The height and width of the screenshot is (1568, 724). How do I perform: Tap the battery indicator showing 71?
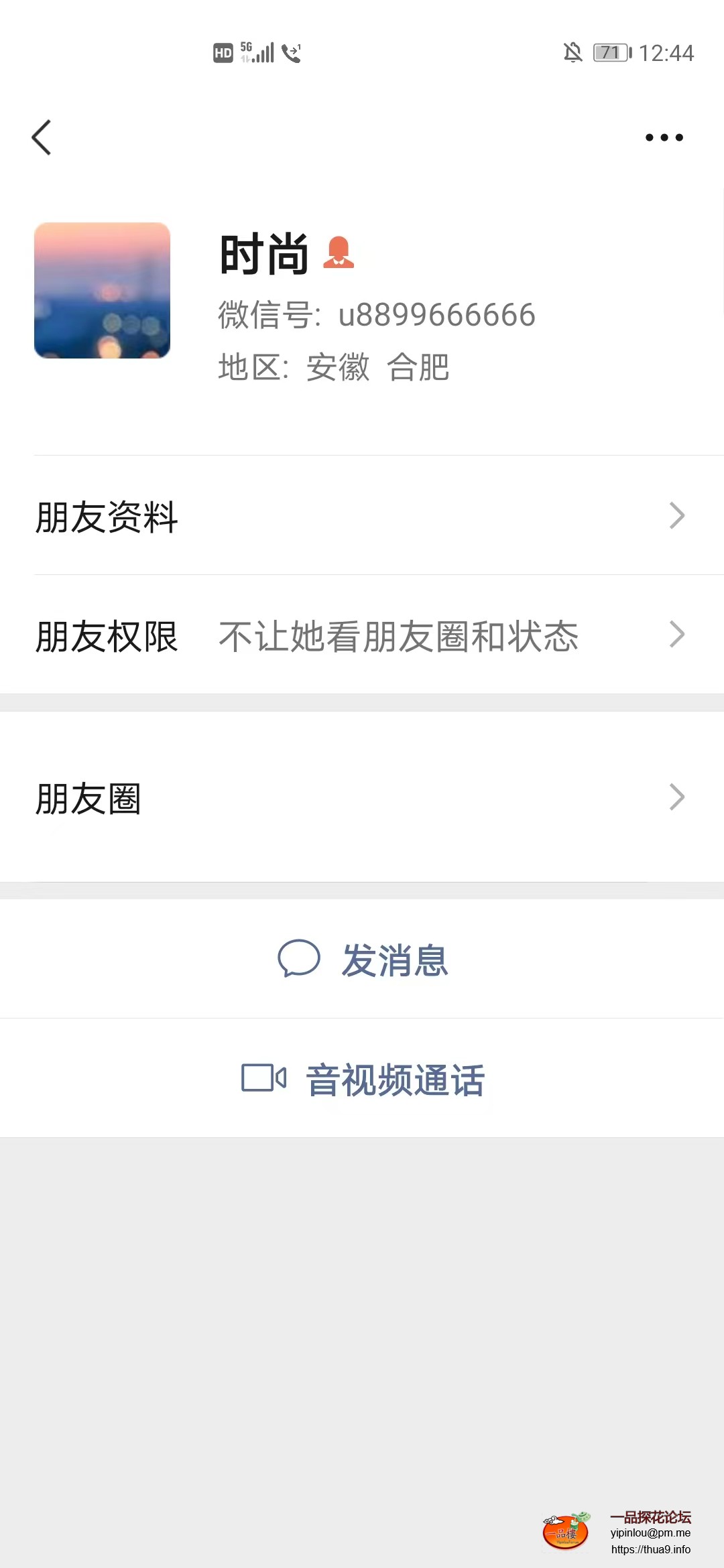coord(610,53)
